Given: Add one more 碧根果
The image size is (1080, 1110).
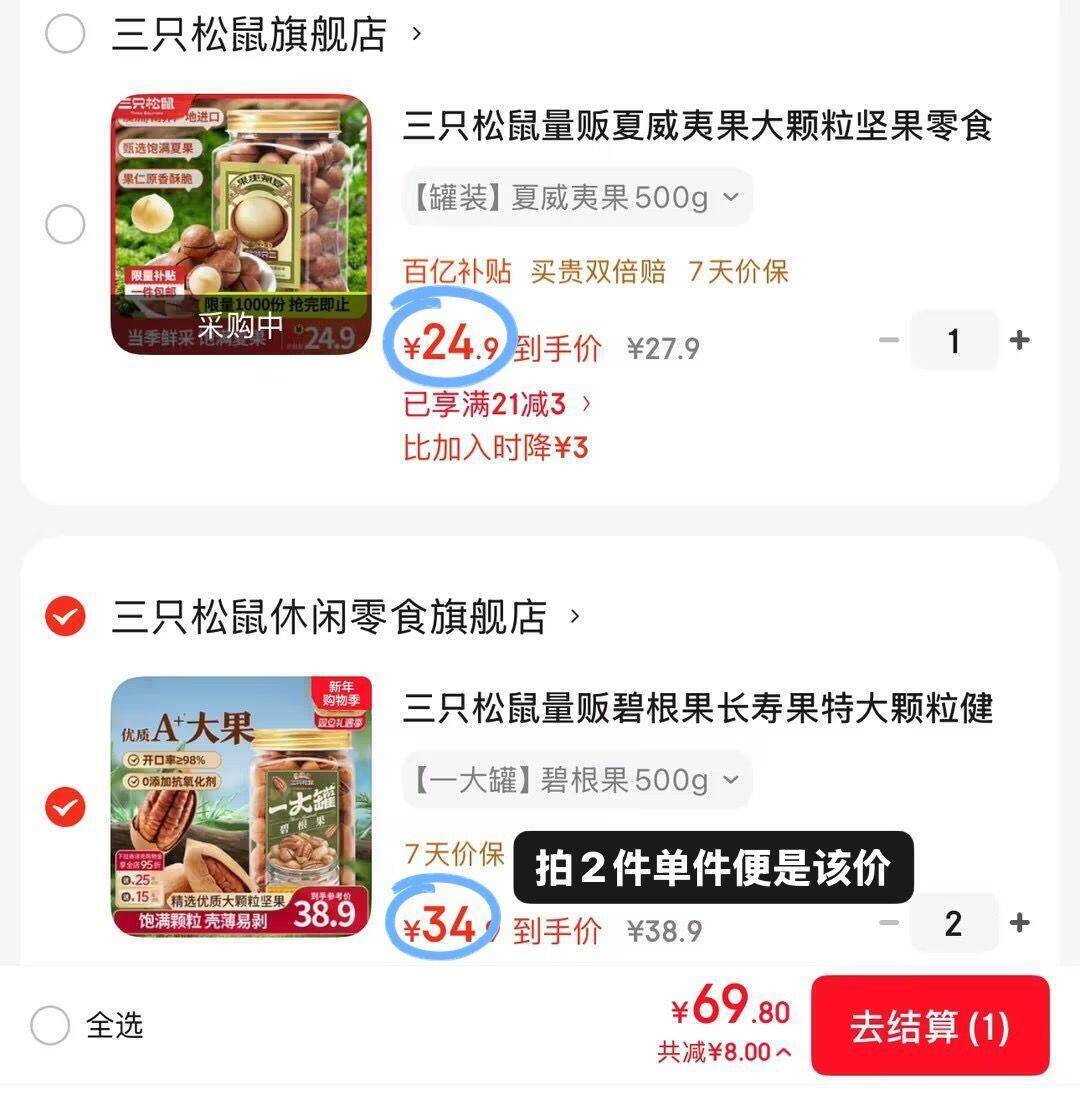Looking at the screenshot, I should pyautogui.click(x=1019, y=923).
